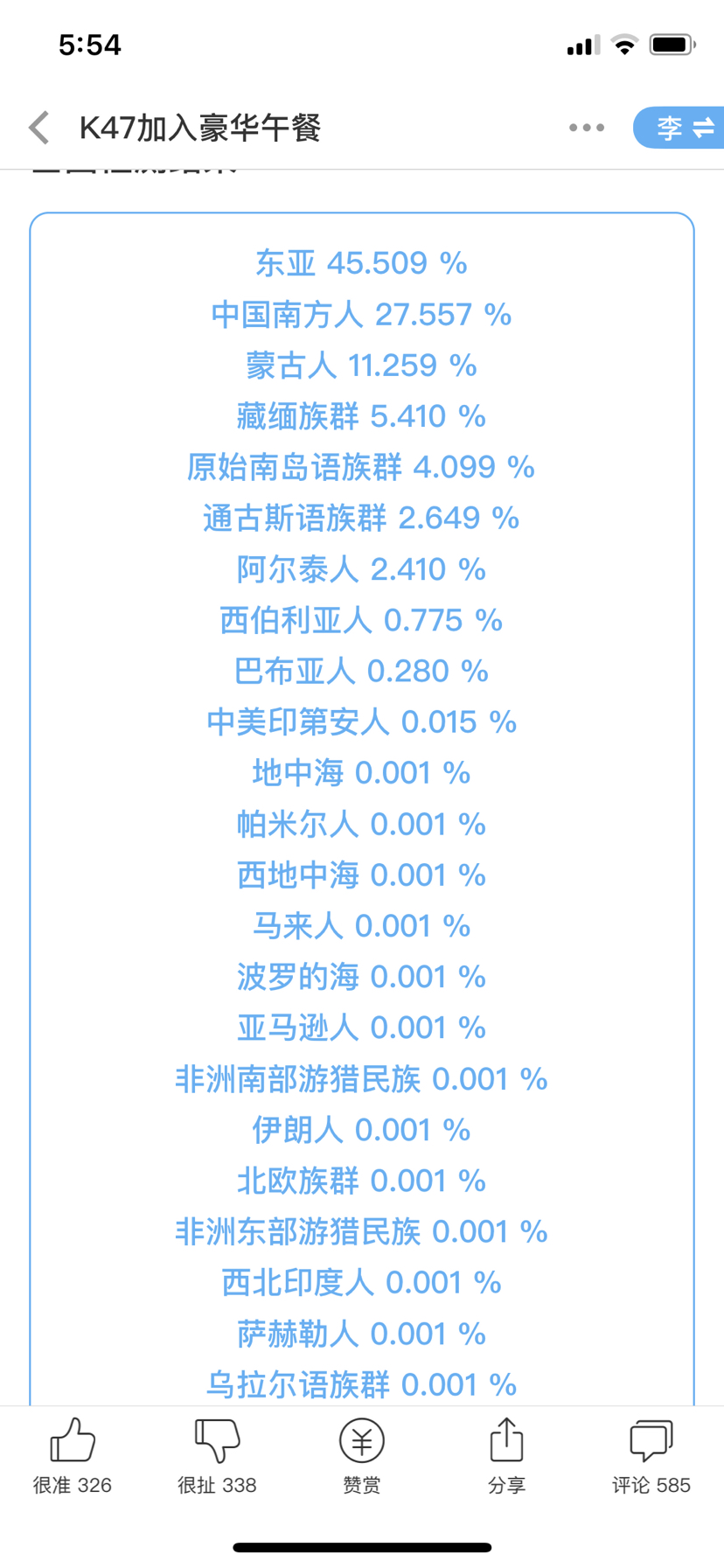This screenshot has height=1568, width=724.
Task: Open the three-dot more options menu
Action: click(x=586, y=128)
